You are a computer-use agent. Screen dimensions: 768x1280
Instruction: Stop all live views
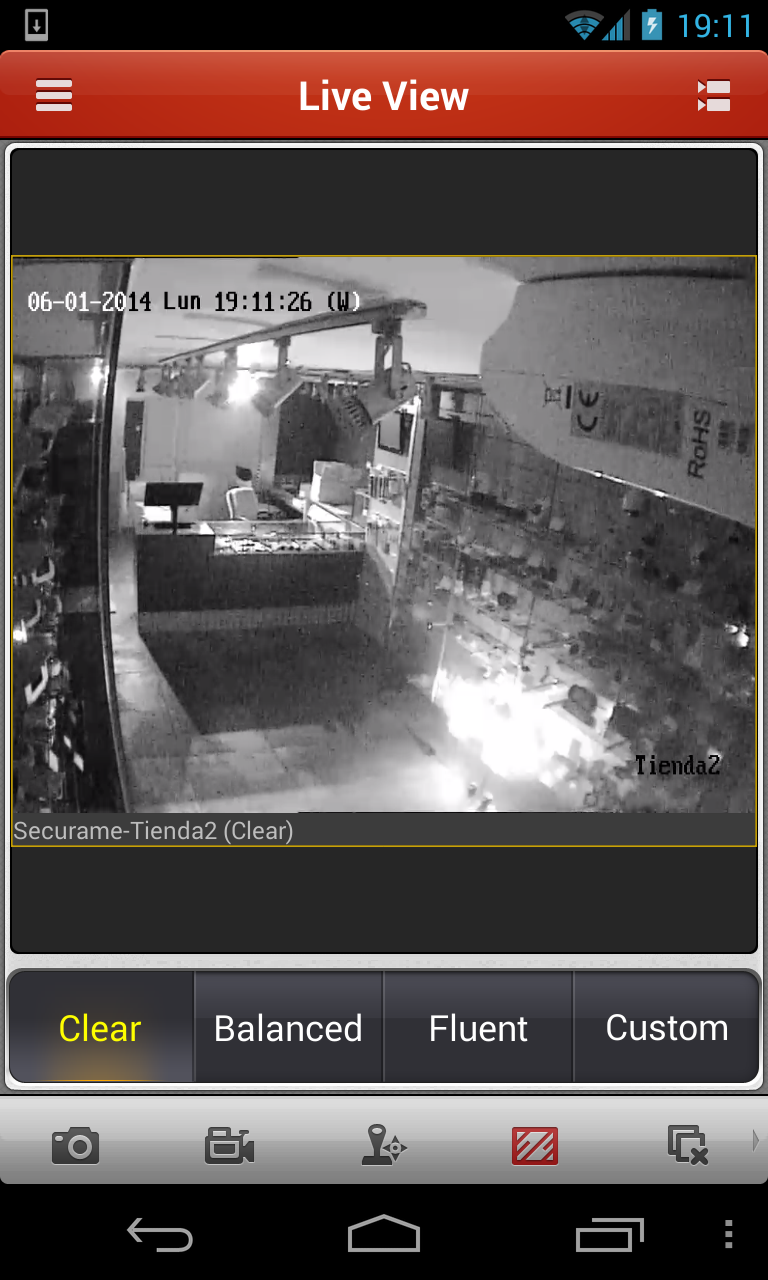coord(688,1145)
